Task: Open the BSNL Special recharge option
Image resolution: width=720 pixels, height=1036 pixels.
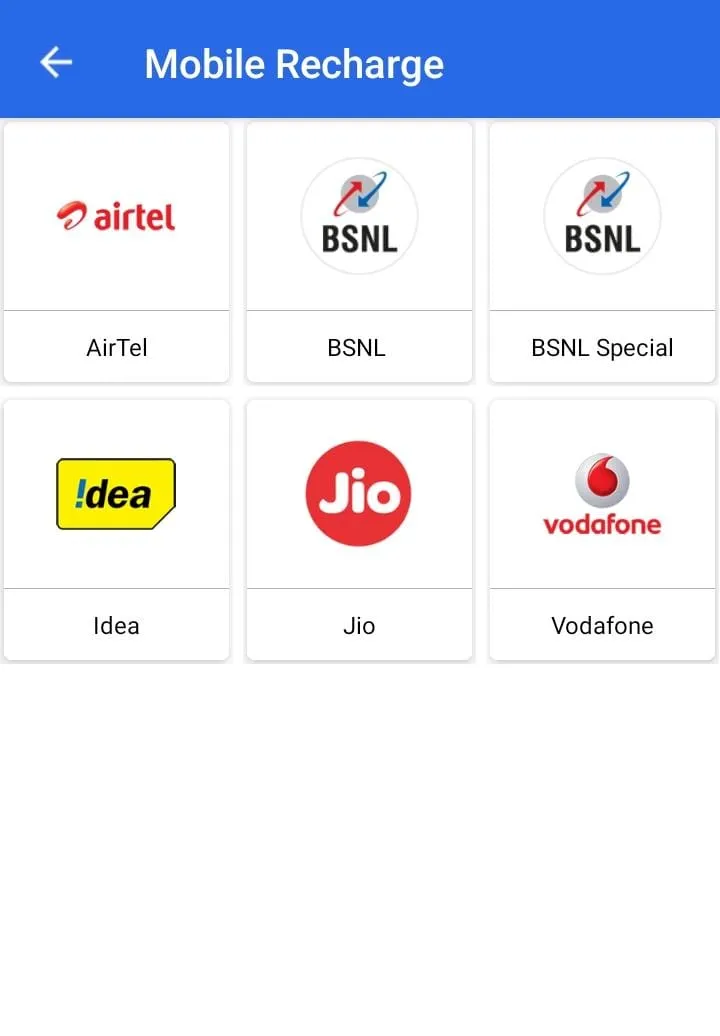Action: click(602, 251)
